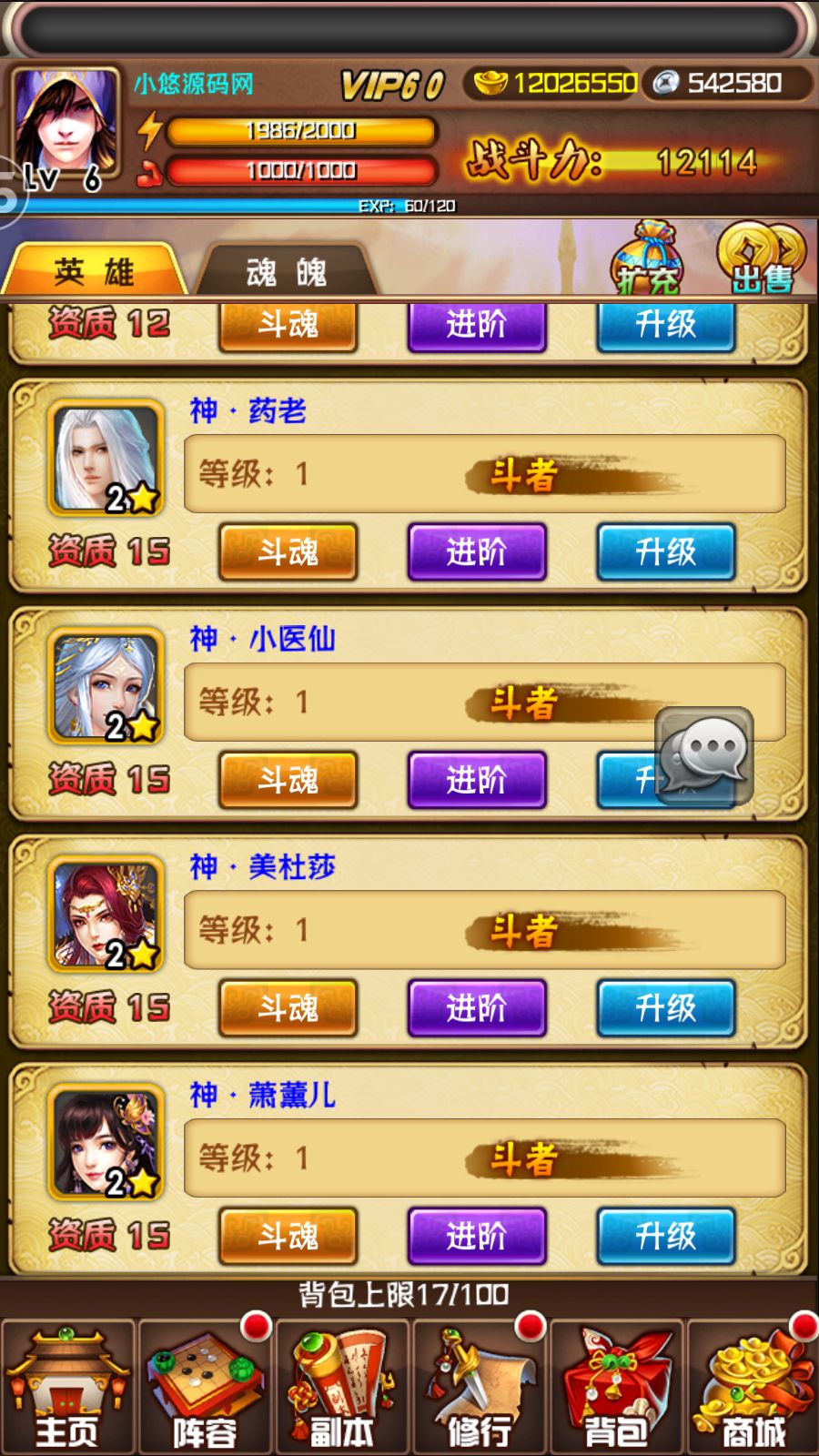This screenshot has height=1456, width=819.
Task: Open the floating chat bubble
Action: click(x=704, y=756)
